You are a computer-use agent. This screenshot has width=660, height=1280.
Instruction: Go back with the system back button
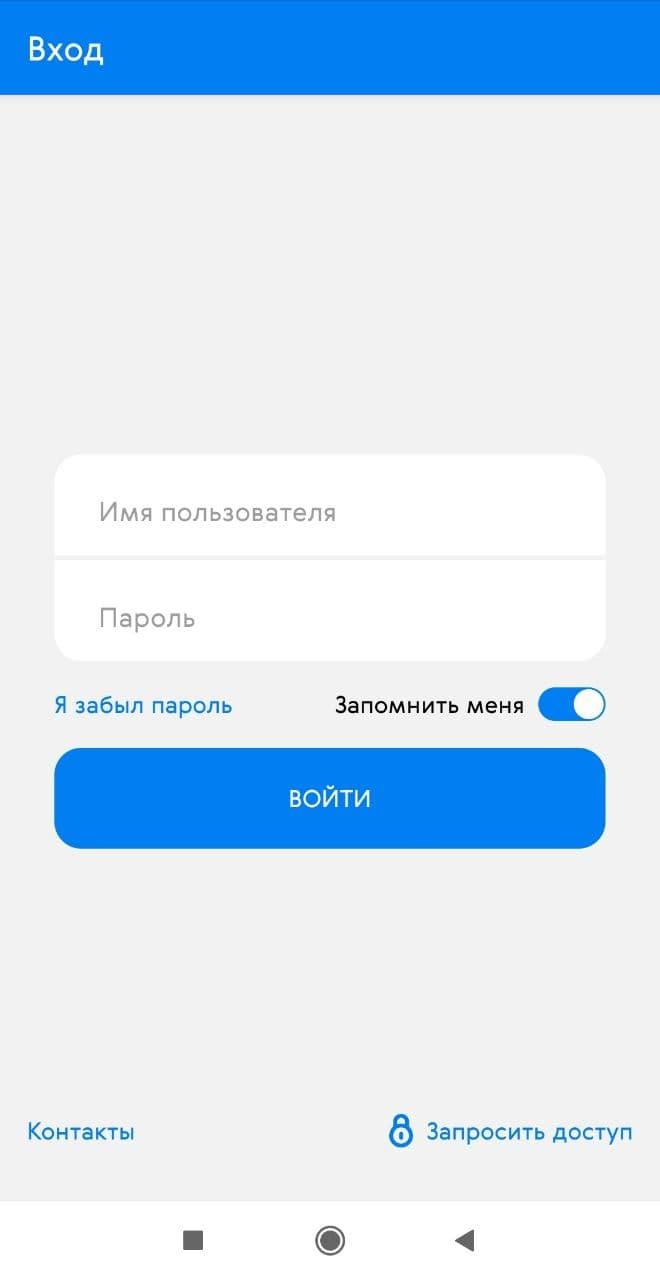464,1241
